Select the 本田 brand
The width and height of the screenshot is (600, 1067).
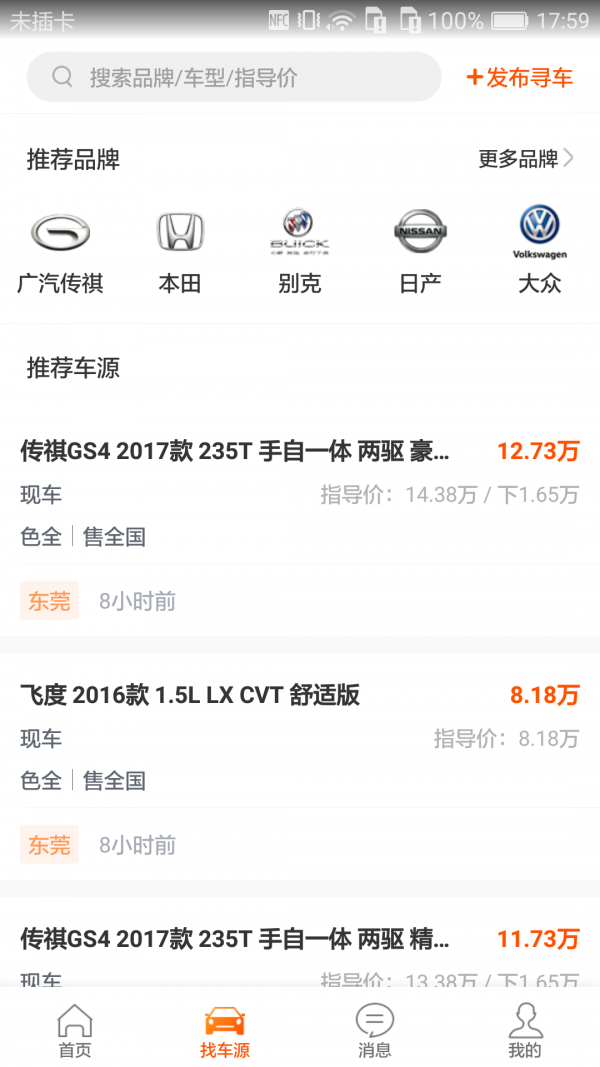180,251
